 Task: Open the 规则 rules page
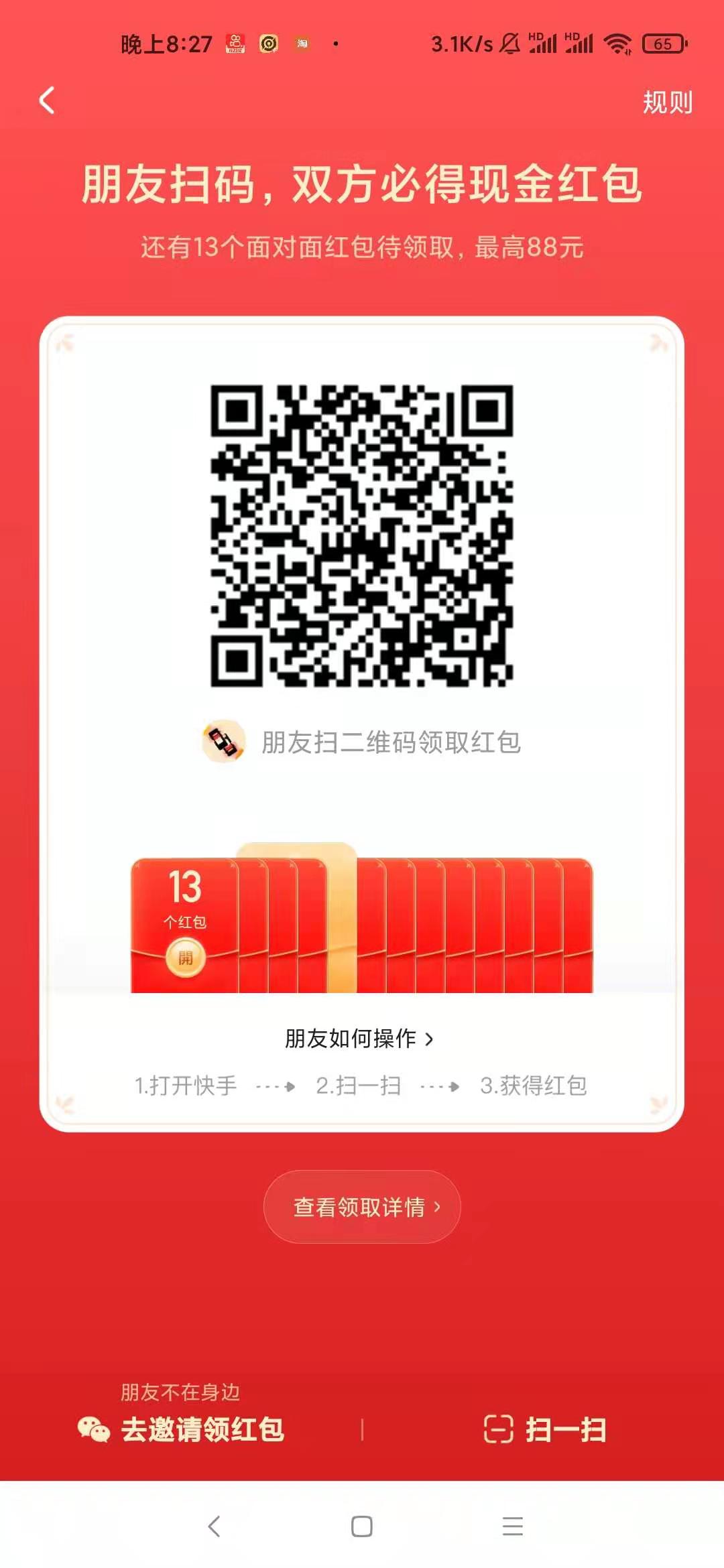[x=667, y=103]
